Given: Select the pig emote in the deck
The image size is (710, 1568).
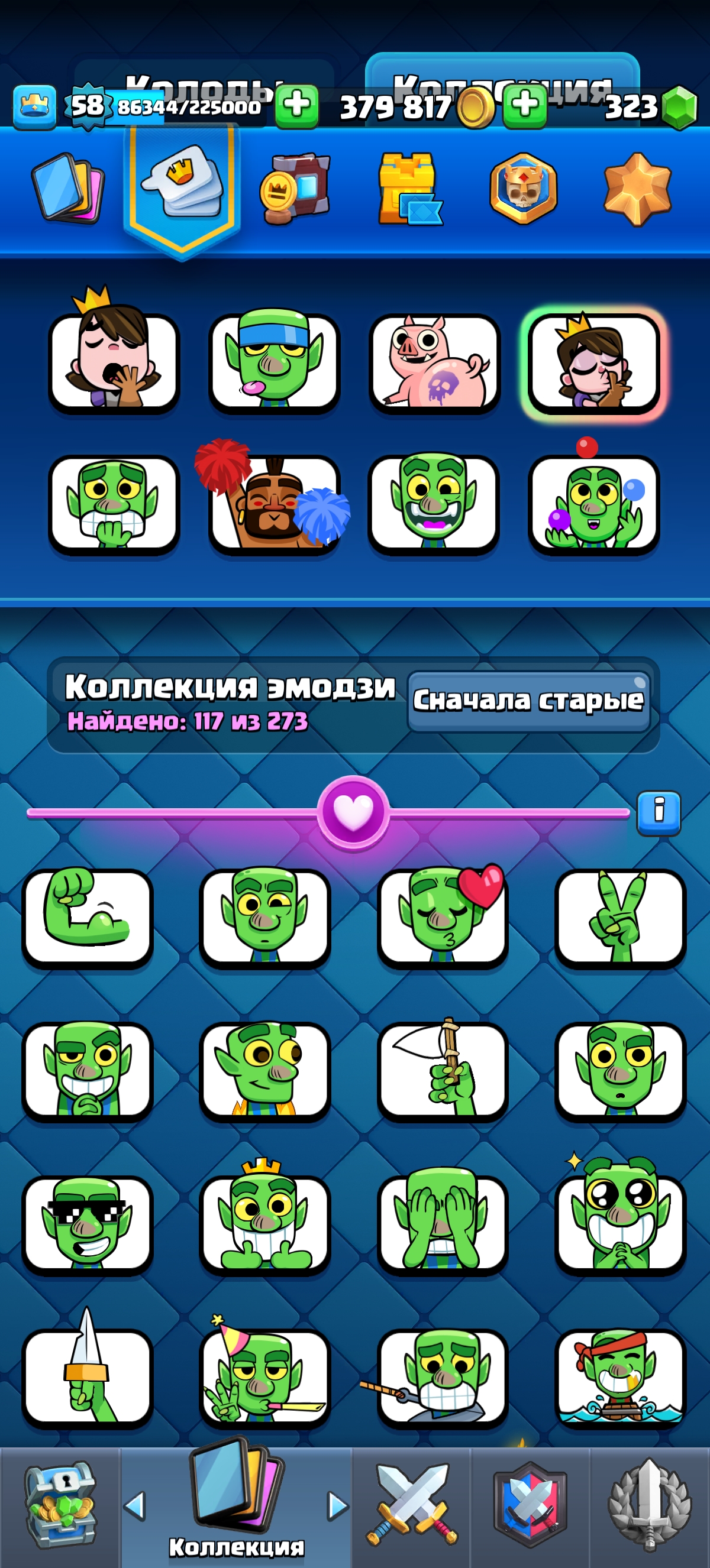Looking at the screenshot, I should click(x=434, y=363).
